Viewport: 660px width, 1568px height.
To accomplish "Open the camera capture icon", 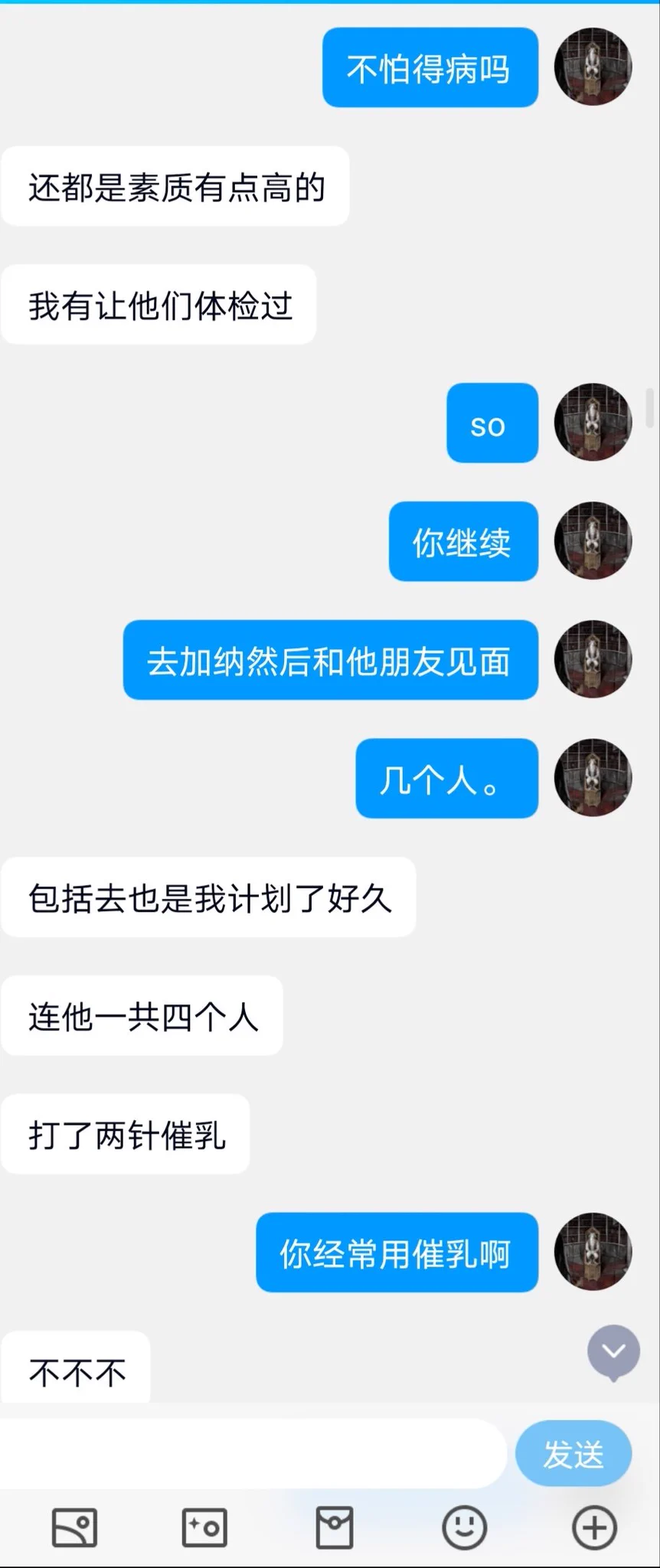I will pos(204,1528).
